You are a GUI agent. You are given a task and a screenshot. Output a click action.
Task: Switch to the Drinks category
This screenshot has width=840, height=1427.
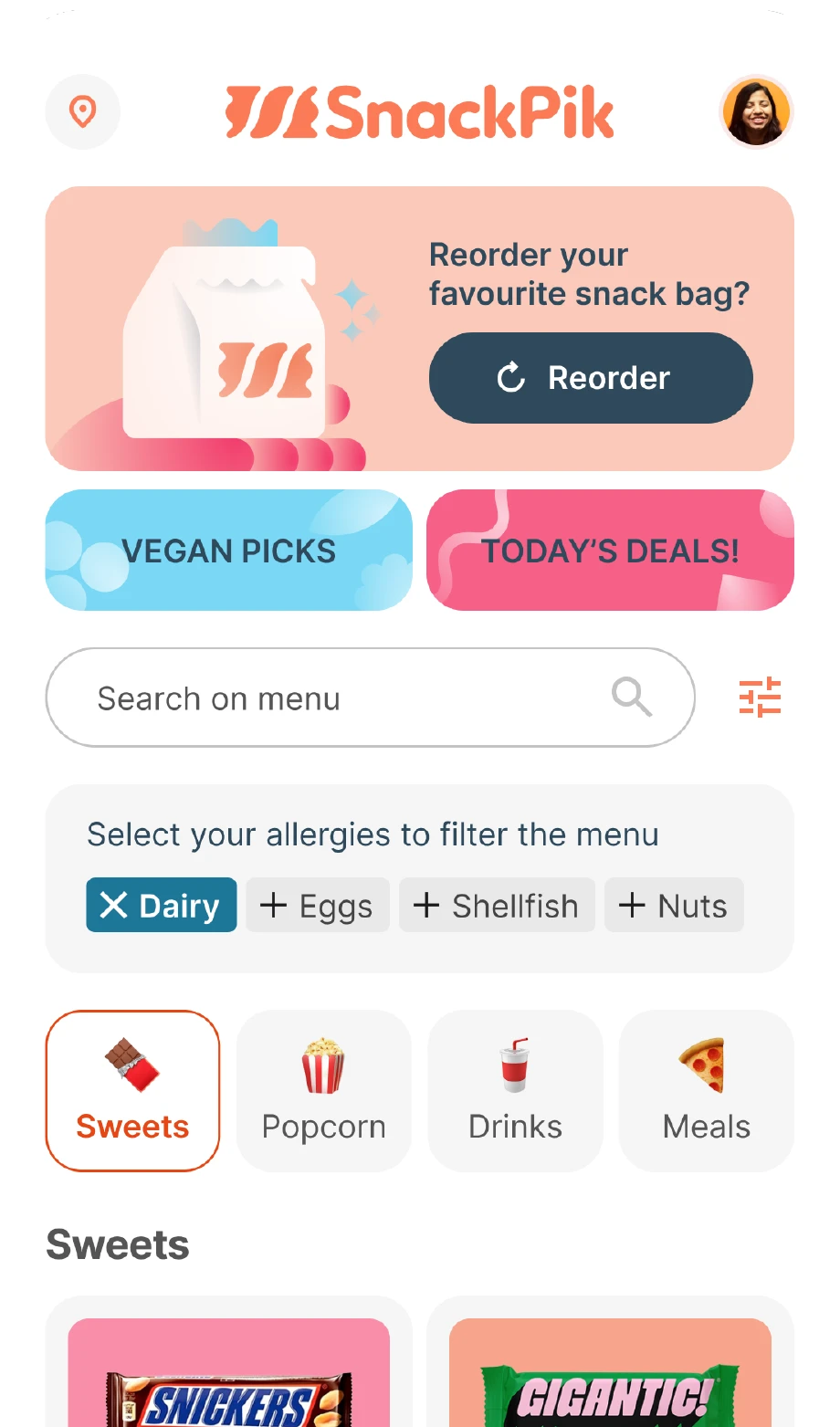coord(515,1090)
